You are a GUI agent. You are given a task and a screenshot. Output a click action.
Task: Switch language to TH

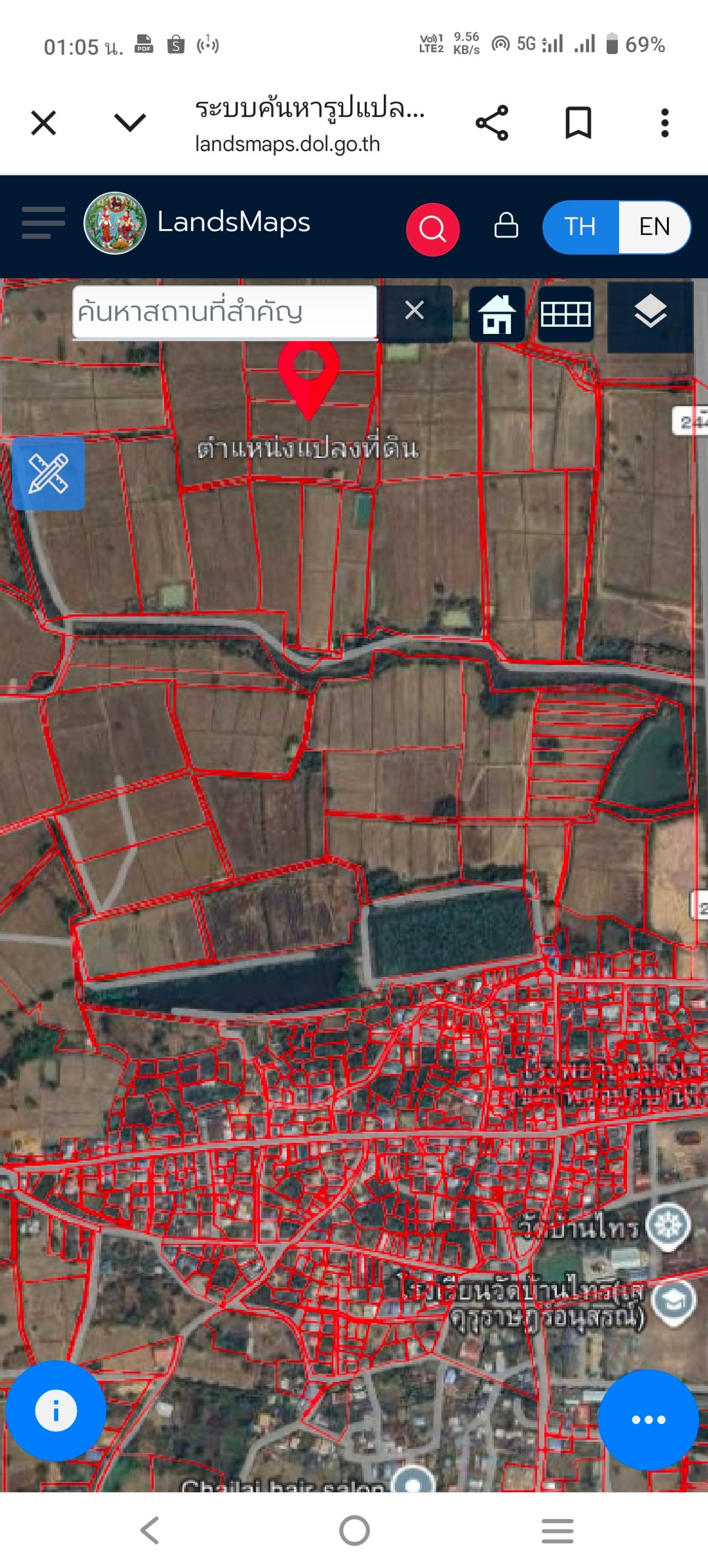tap(580, 227)
